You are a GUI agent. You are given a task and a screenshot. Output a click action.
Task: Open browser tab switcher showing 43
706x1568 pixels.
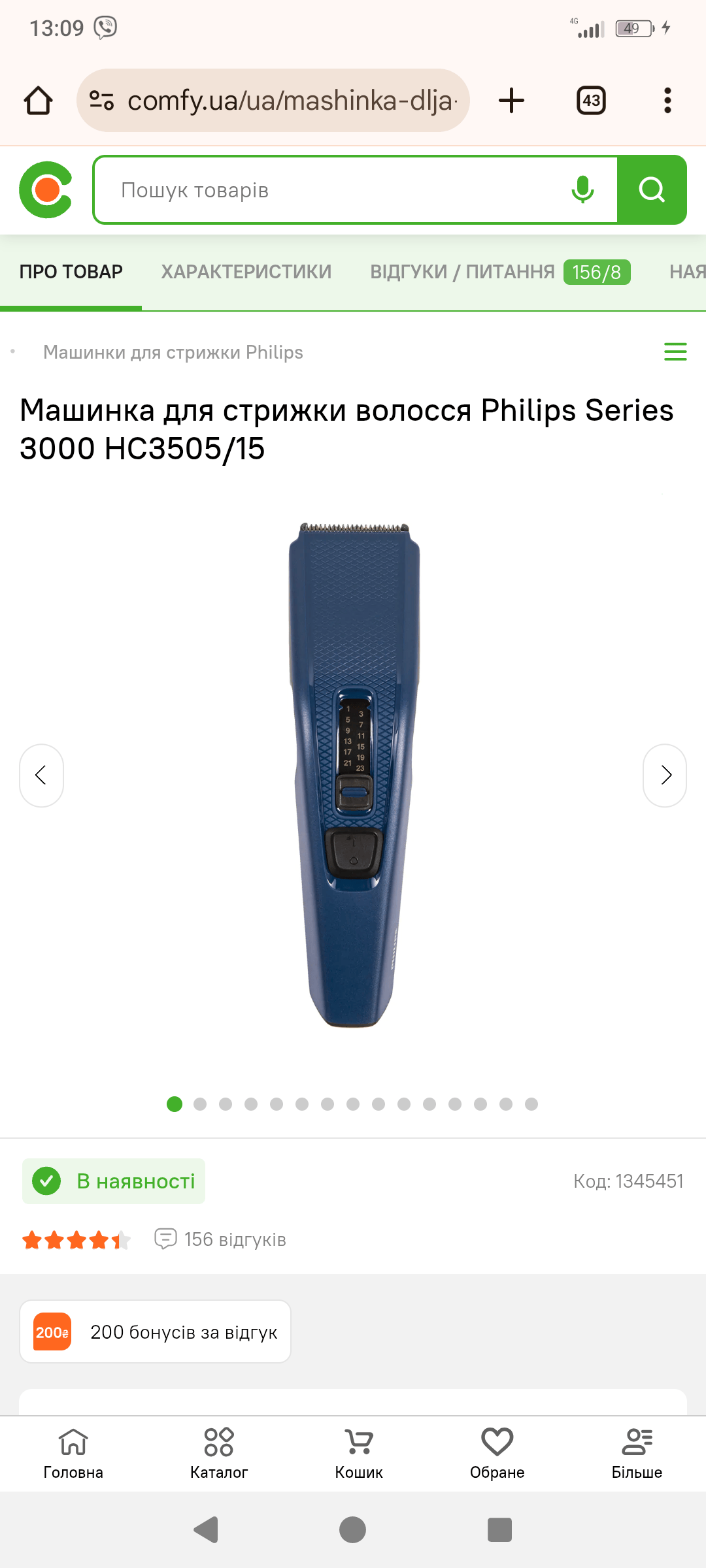tap(591, 101)
